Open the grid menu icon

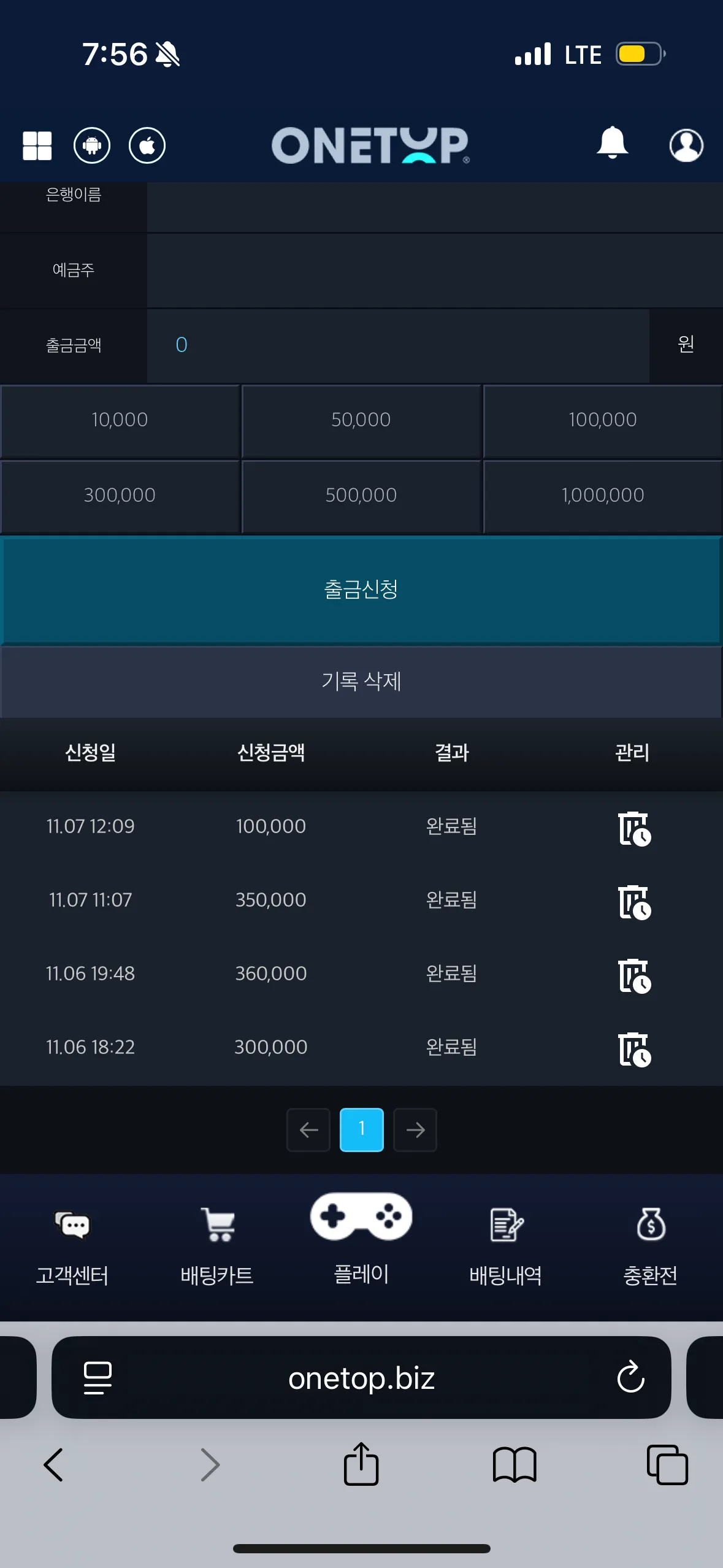[x=37, y=145]
